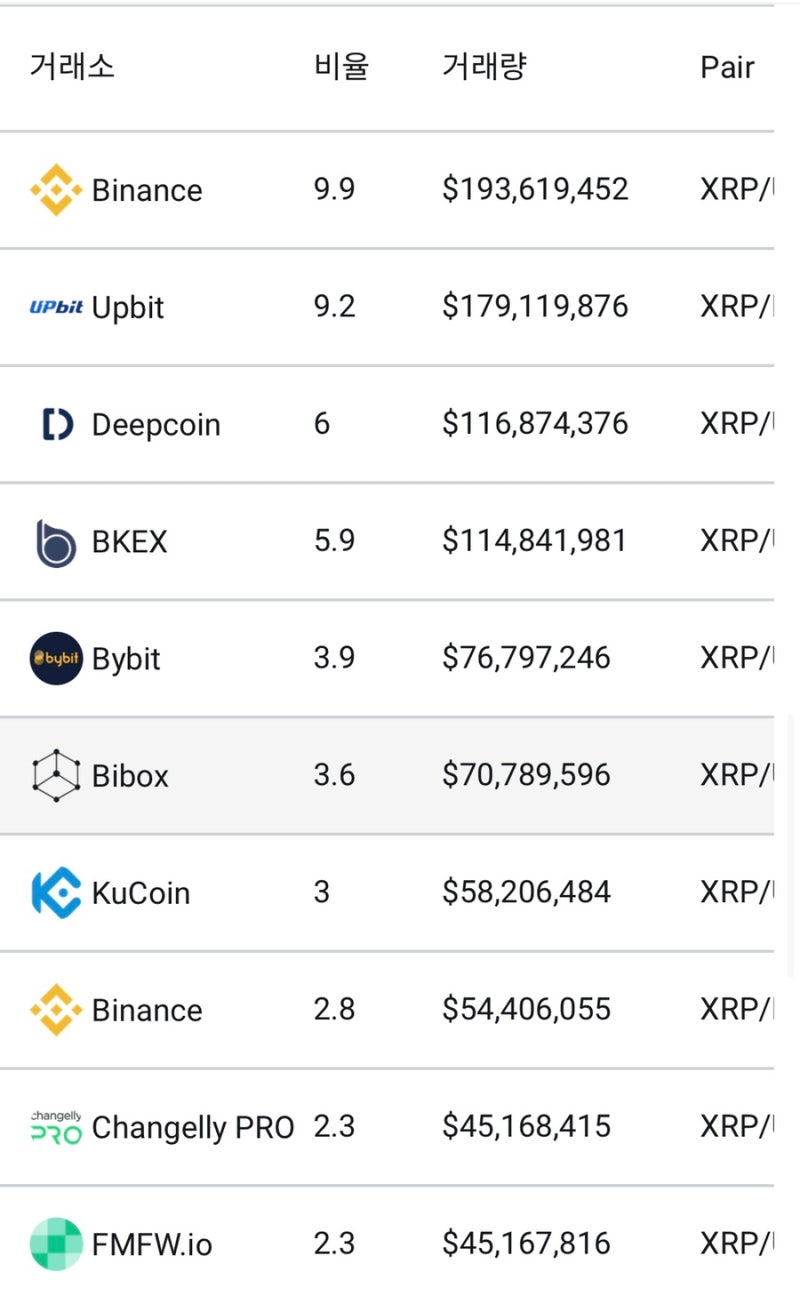Select the BKEX exchange entry

[x=387, y=541]
